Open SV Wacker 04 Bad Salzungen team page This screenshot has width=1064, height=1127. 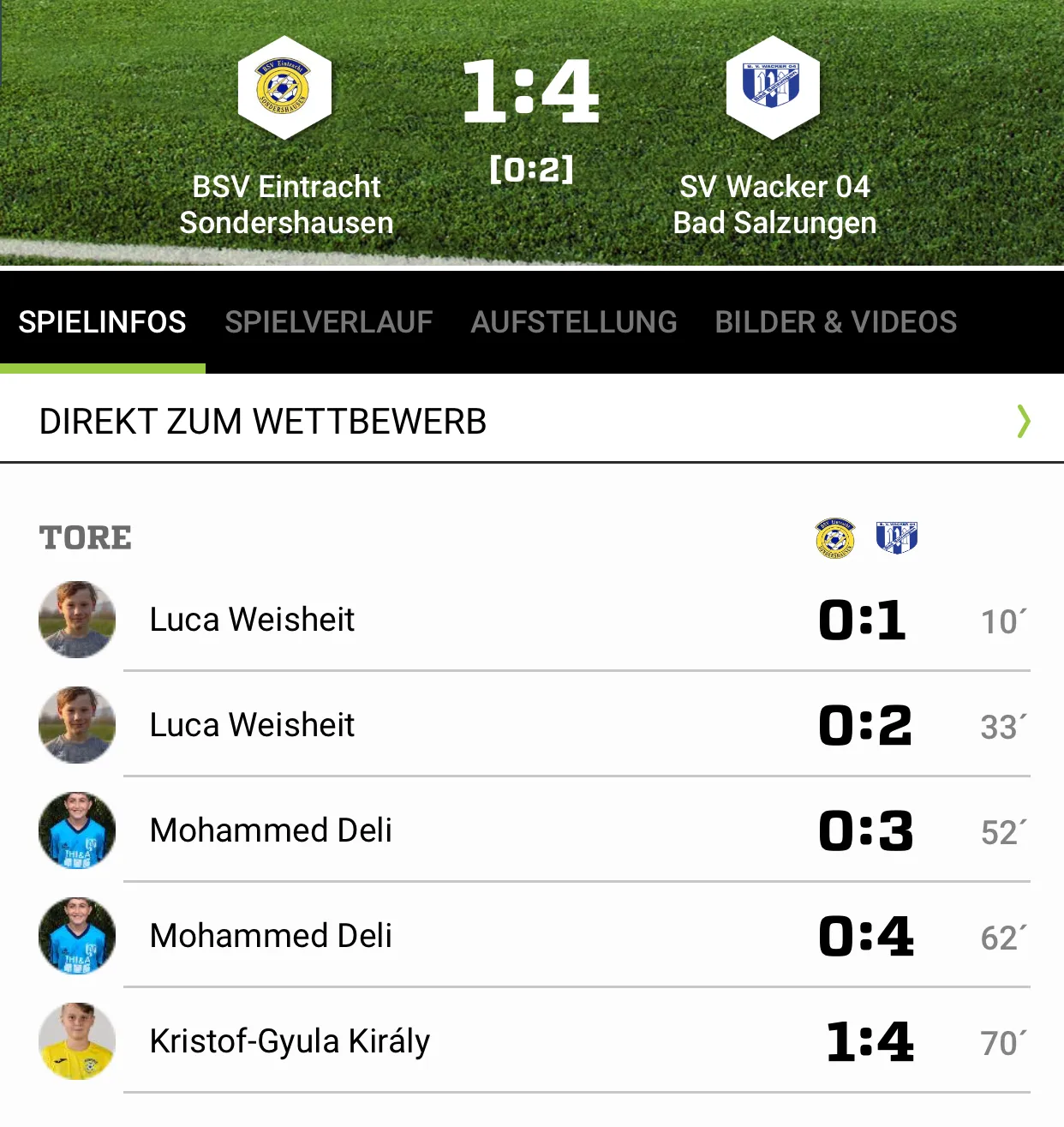(x=774, y=137)
